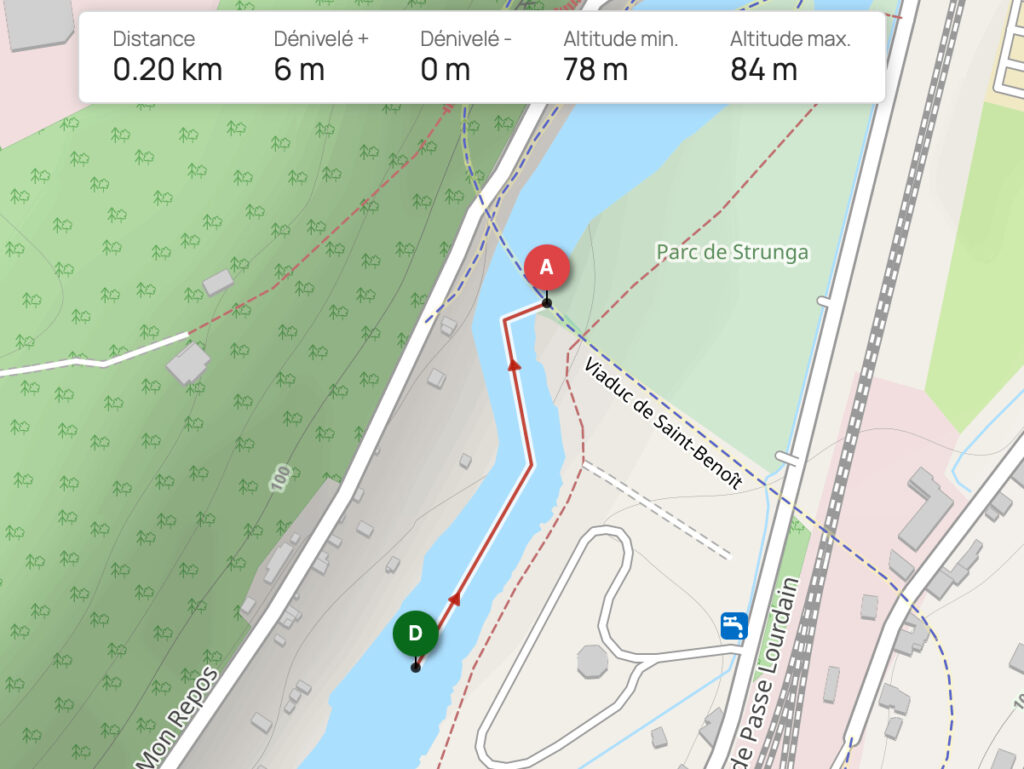Open the drinking water point icon
The width and height of the screenshot is (1024, 769).
click(x=733, y=626)
